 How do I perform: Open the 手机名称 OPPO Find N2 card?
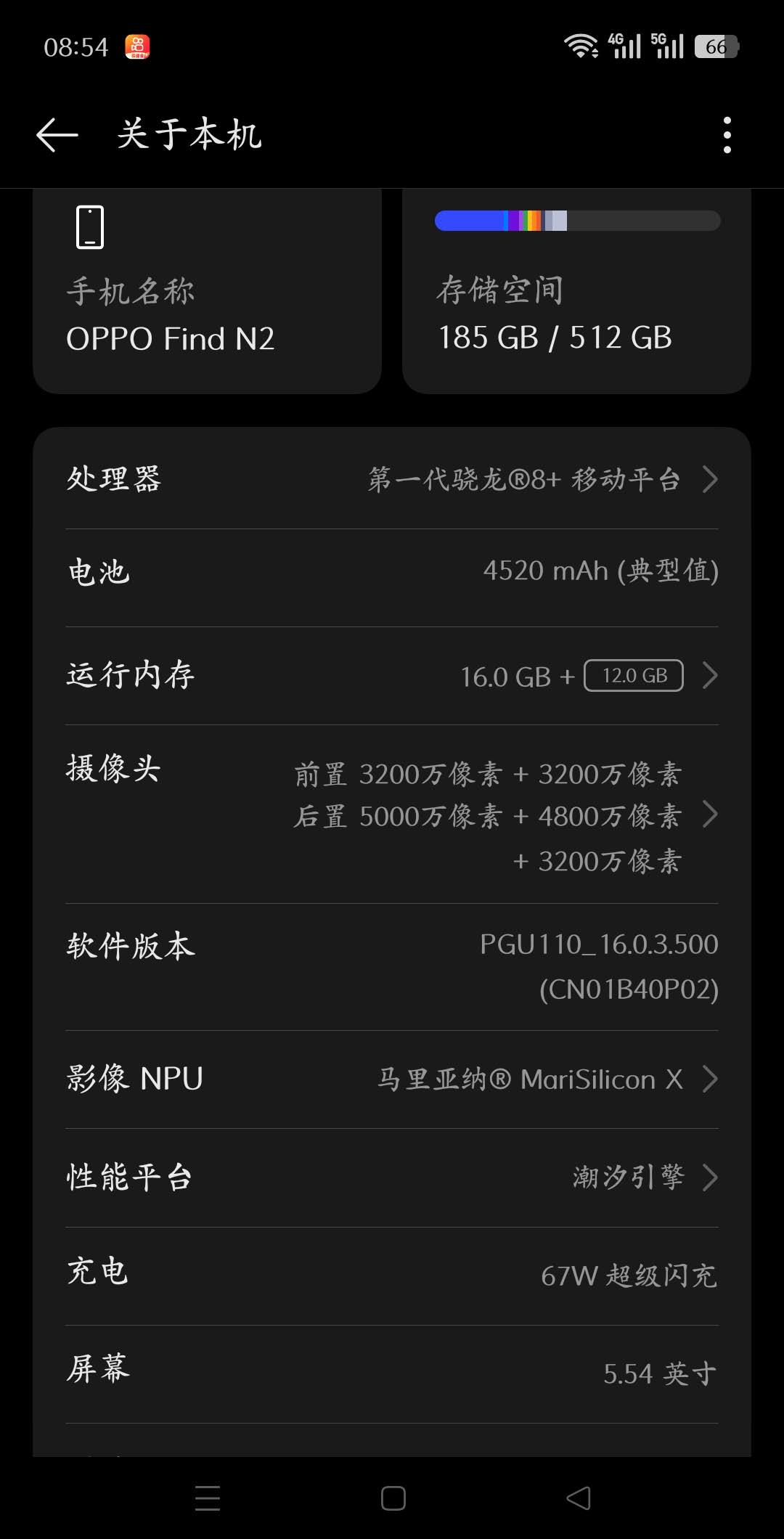[x=207, y=298]
